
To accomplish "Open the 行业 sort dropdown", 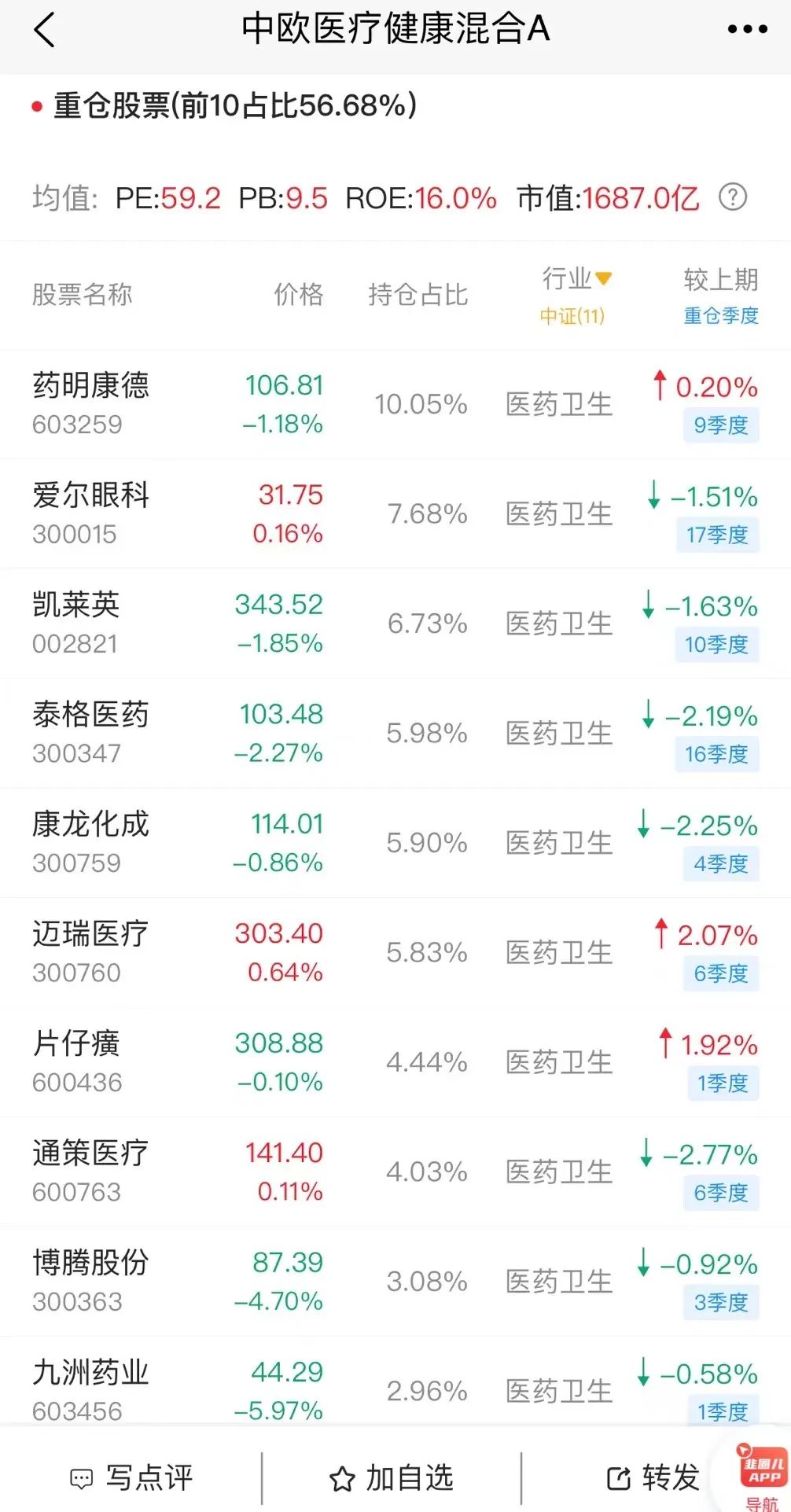I will point(576,279).
